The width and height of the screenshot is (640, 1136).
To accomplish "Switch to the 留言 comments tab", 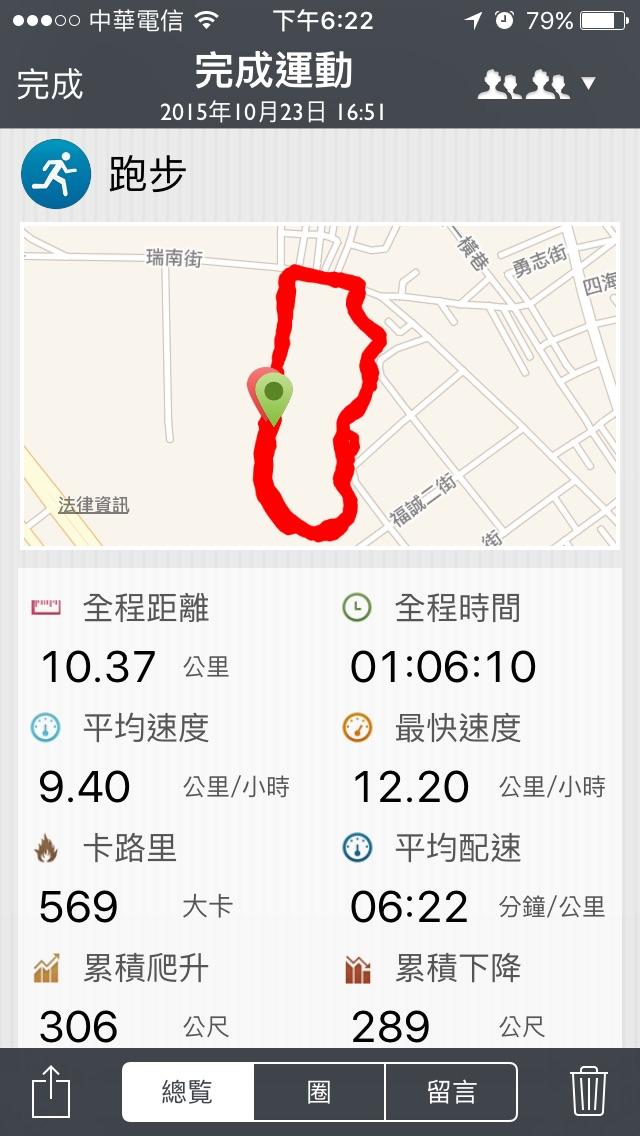I will point(451,1091).
